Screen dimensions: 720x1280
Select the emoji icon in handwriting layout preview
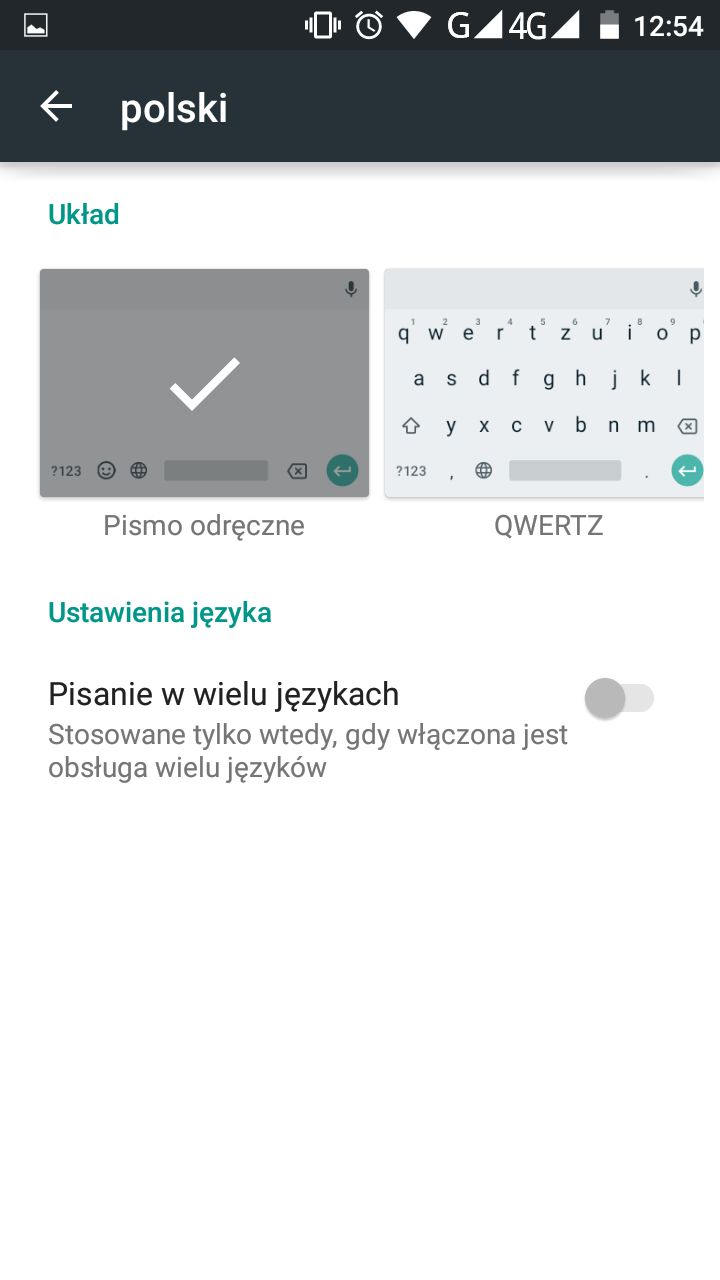(x=106, y=469)
